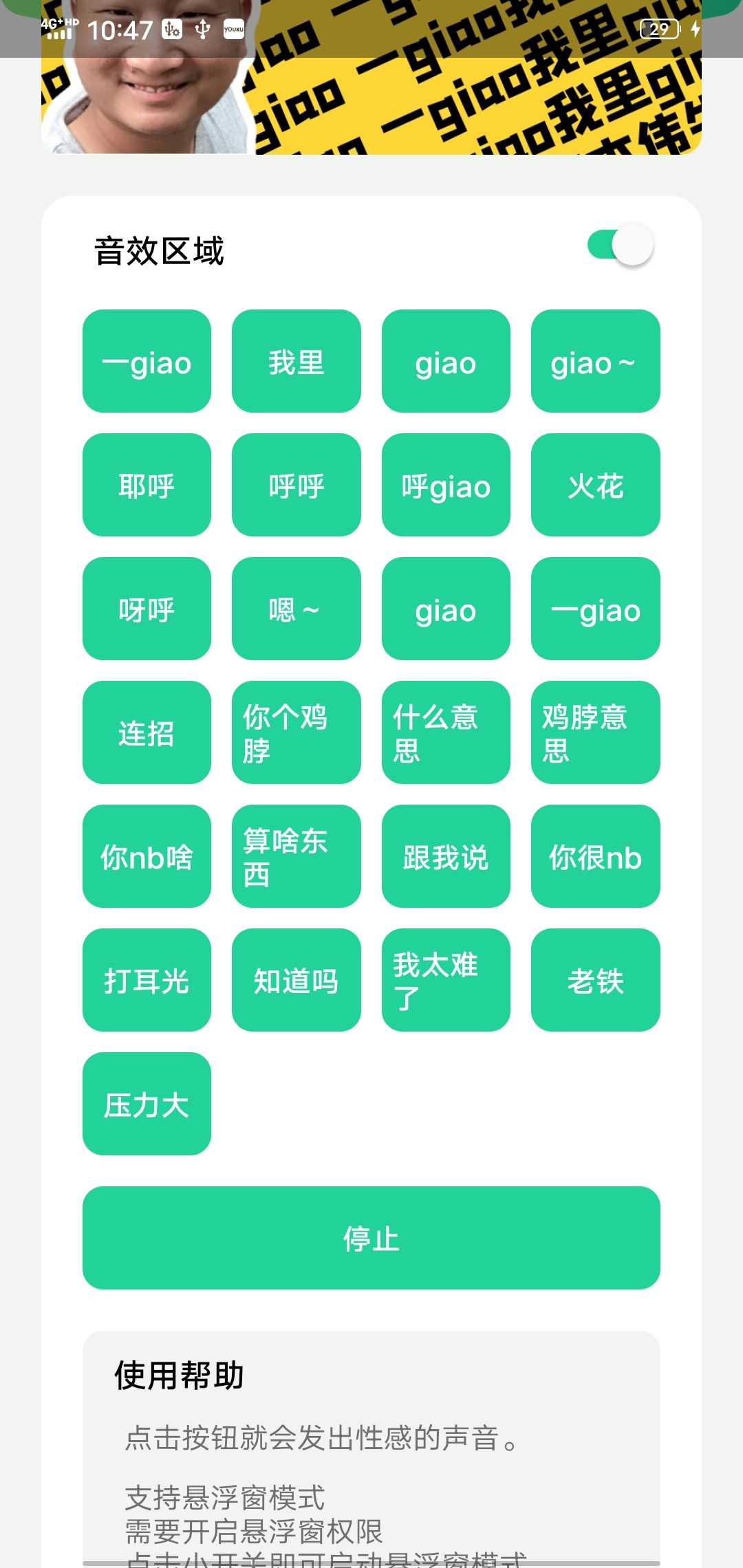The width and height of the screenshot is (743, 1568).
Task: Play the 我太难了 sound effect
Action: tap(446, 979)
